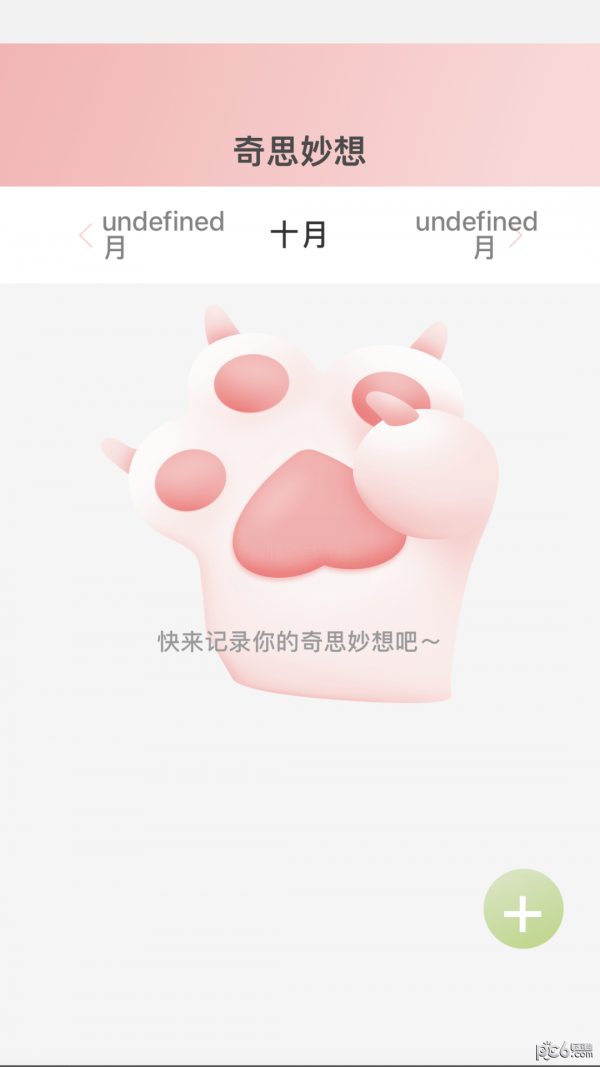Go to the next month with right arrow

pyautogui.click(x=515, y=237)
